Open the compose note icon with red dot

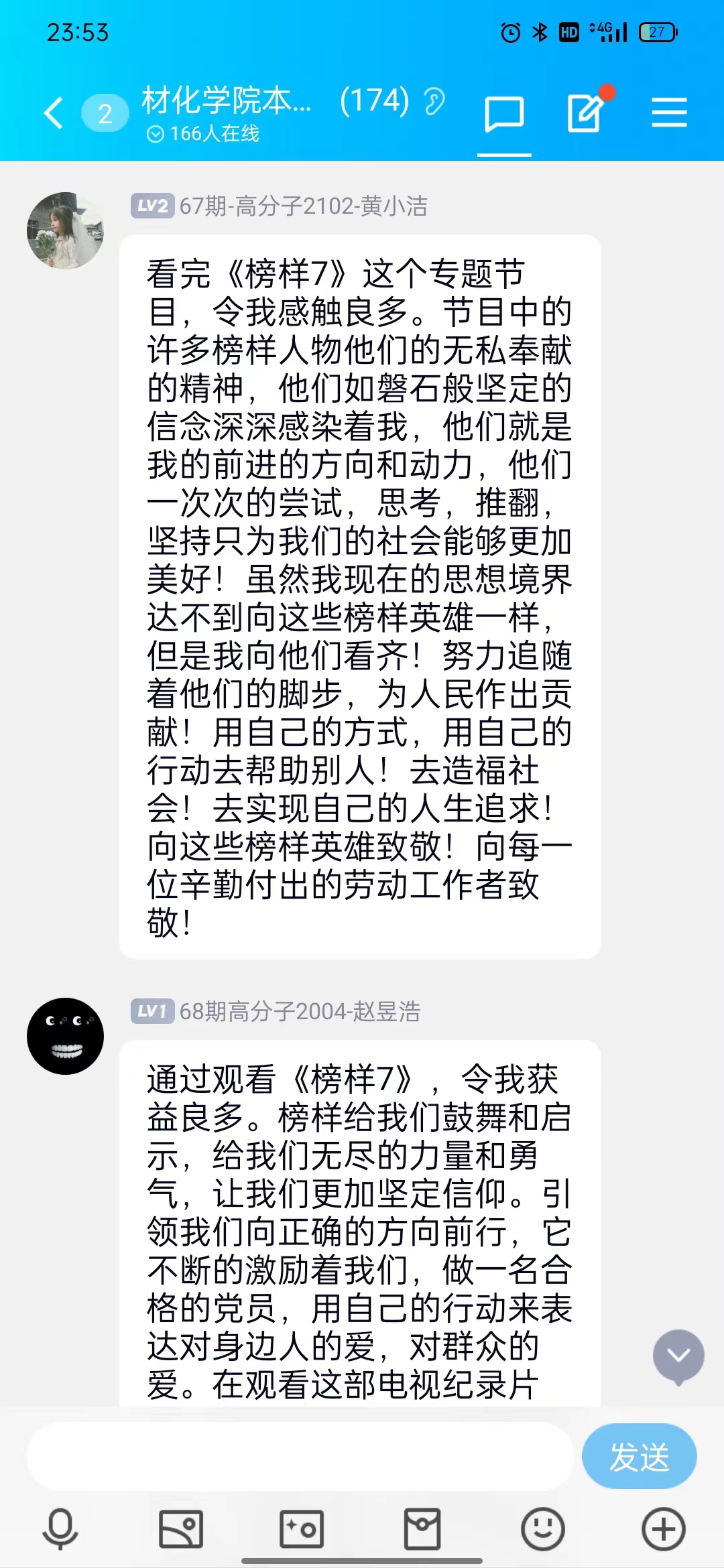(586, 113)
